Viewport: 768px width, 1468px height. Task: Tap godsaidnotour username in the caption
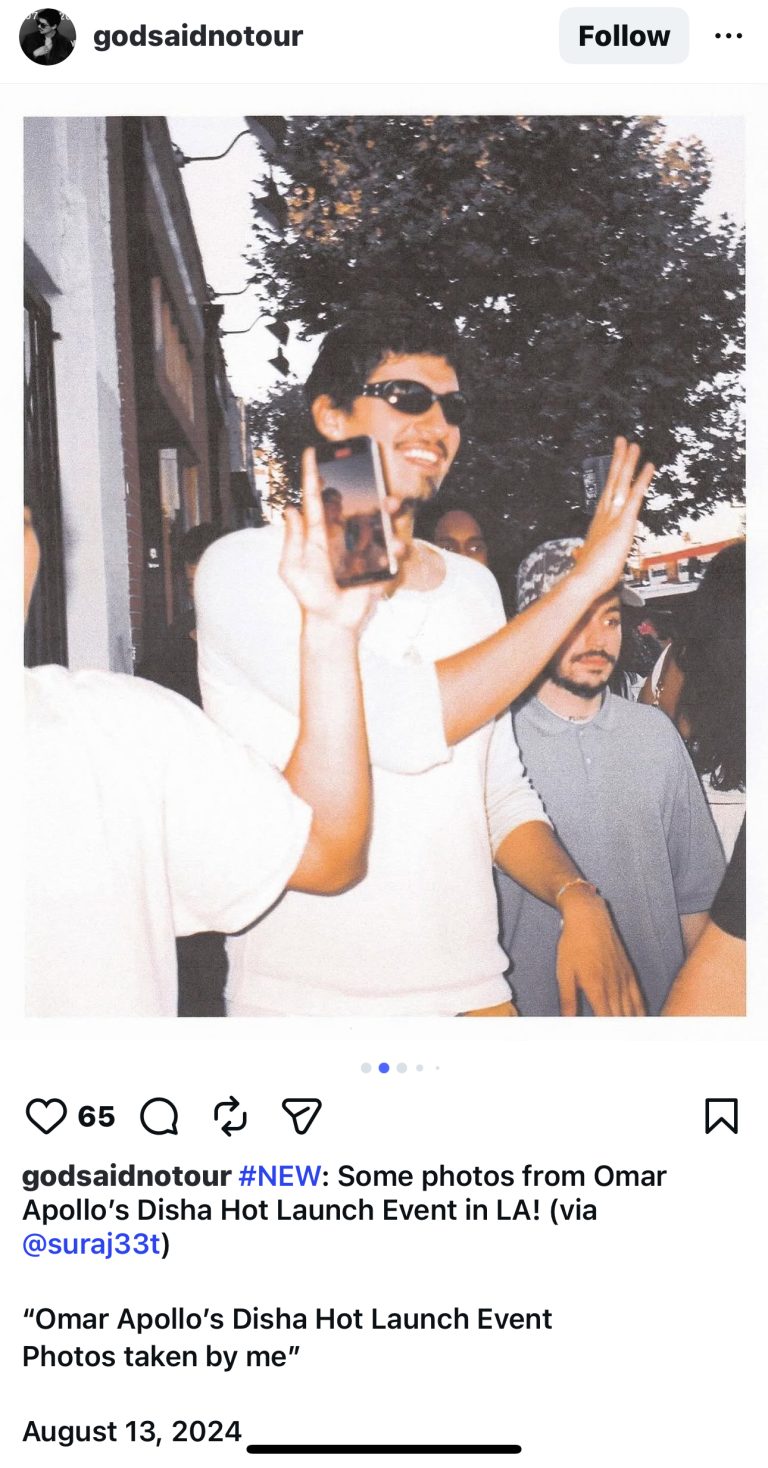pos(126,1176)
